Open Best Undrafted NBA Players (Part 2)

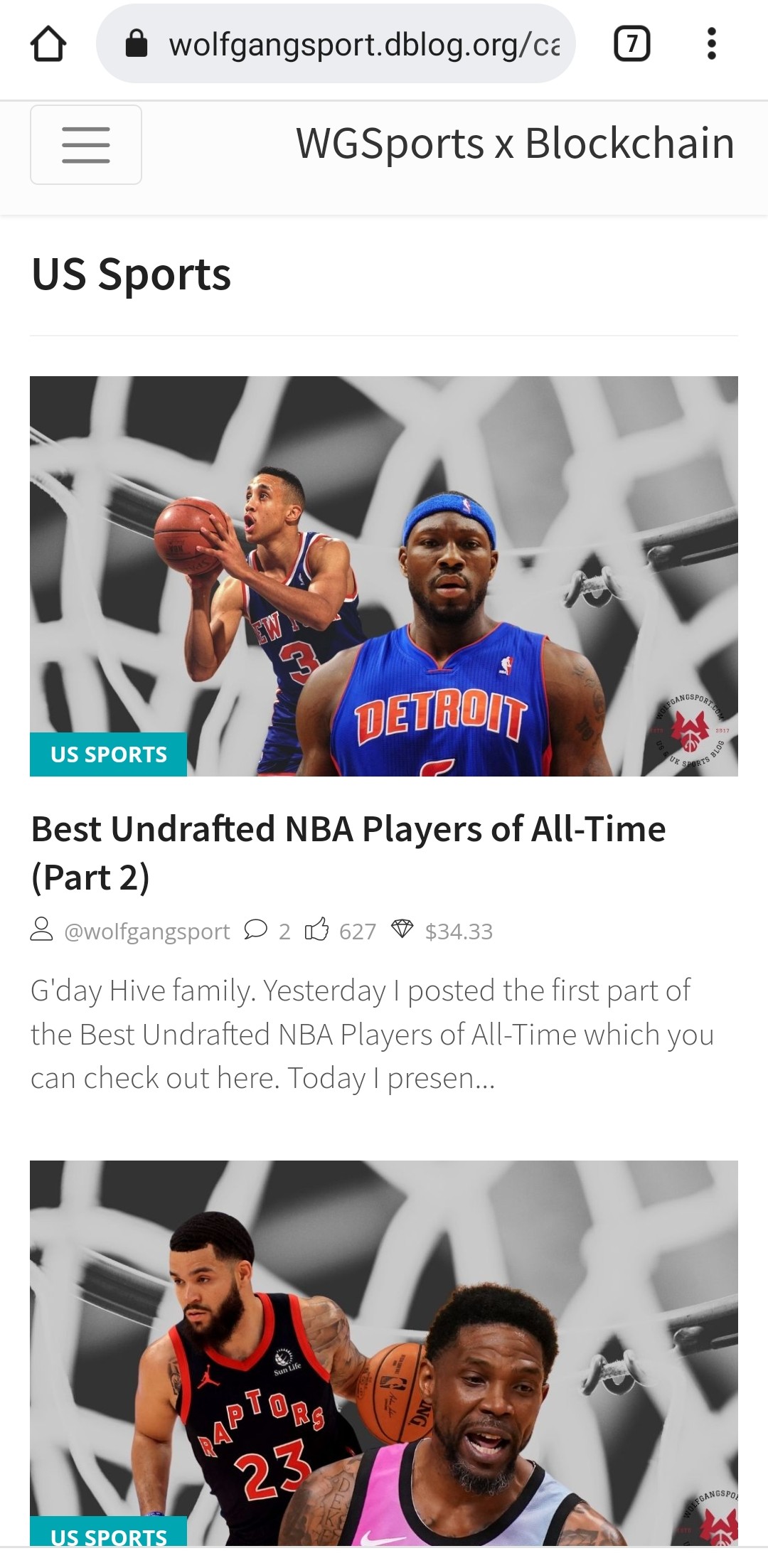(348, 853)
